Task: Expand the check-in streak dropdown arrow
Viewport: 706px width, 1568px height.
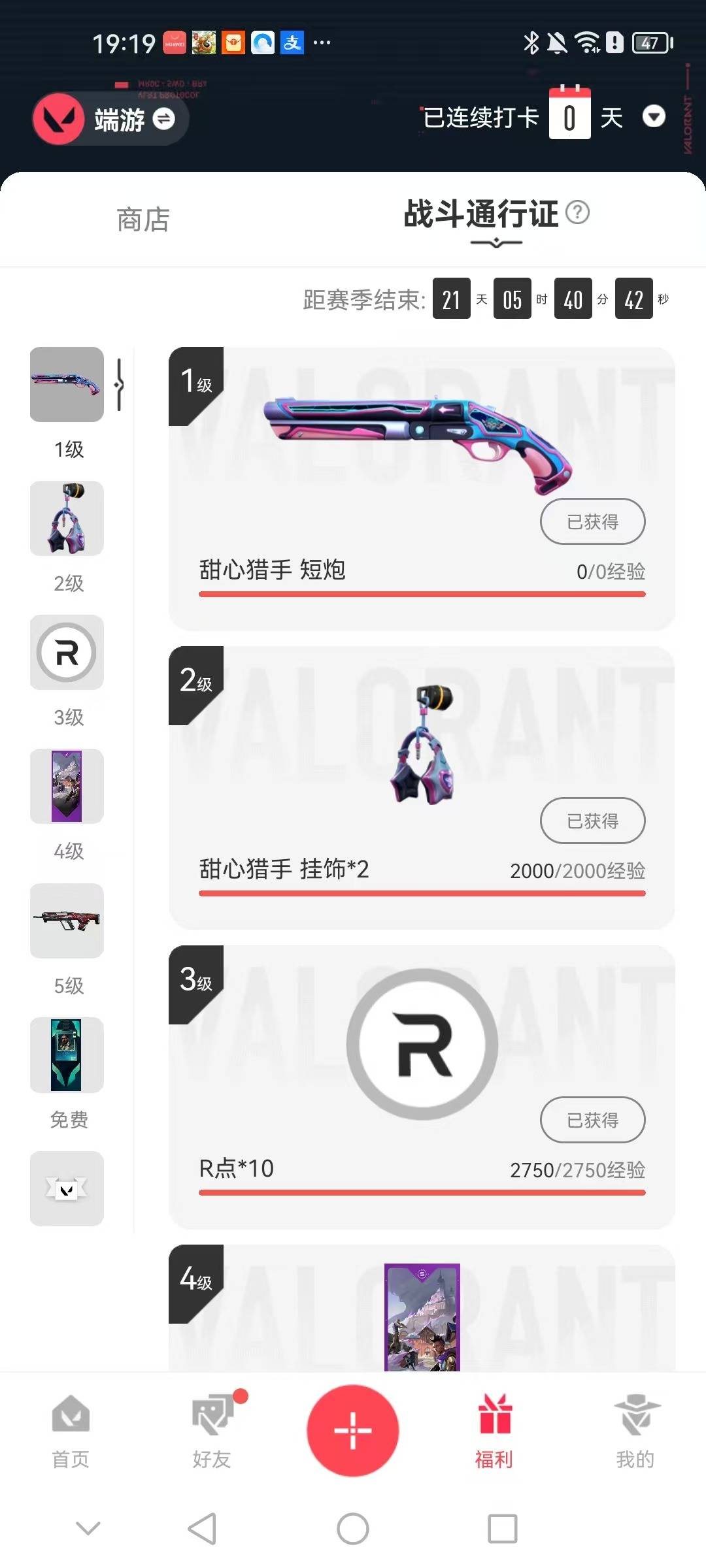Action: coord(654,117)
